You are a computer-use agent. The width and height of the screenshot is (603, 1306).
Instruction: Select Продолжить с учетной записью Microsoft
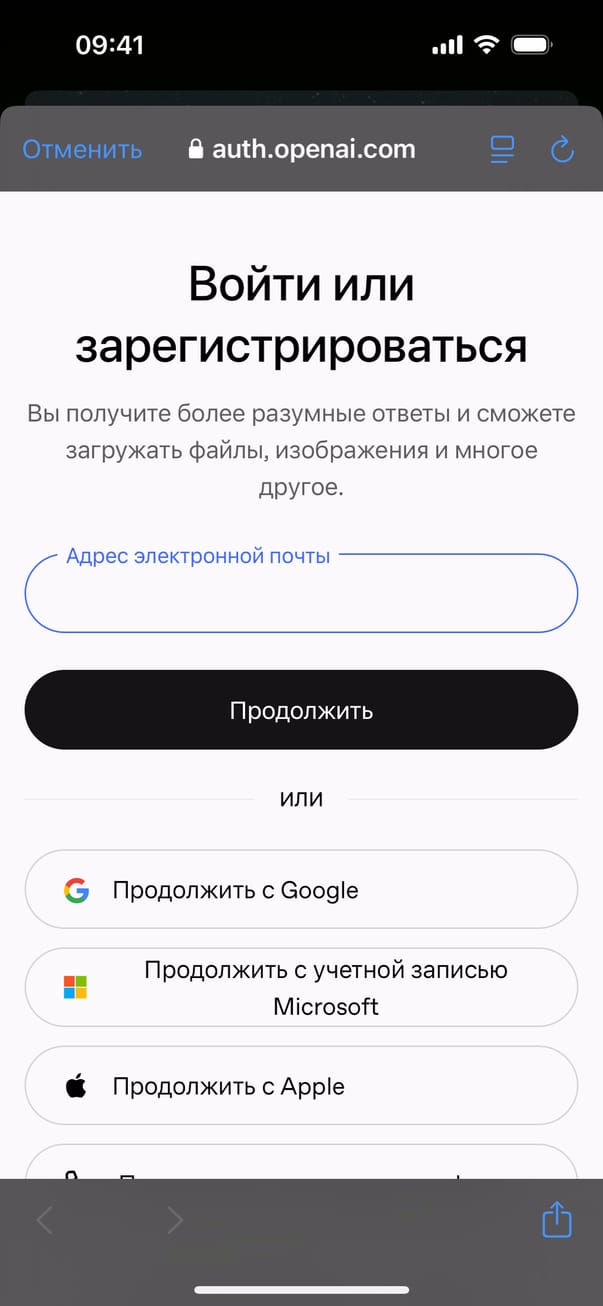click(x=301, y=987)
